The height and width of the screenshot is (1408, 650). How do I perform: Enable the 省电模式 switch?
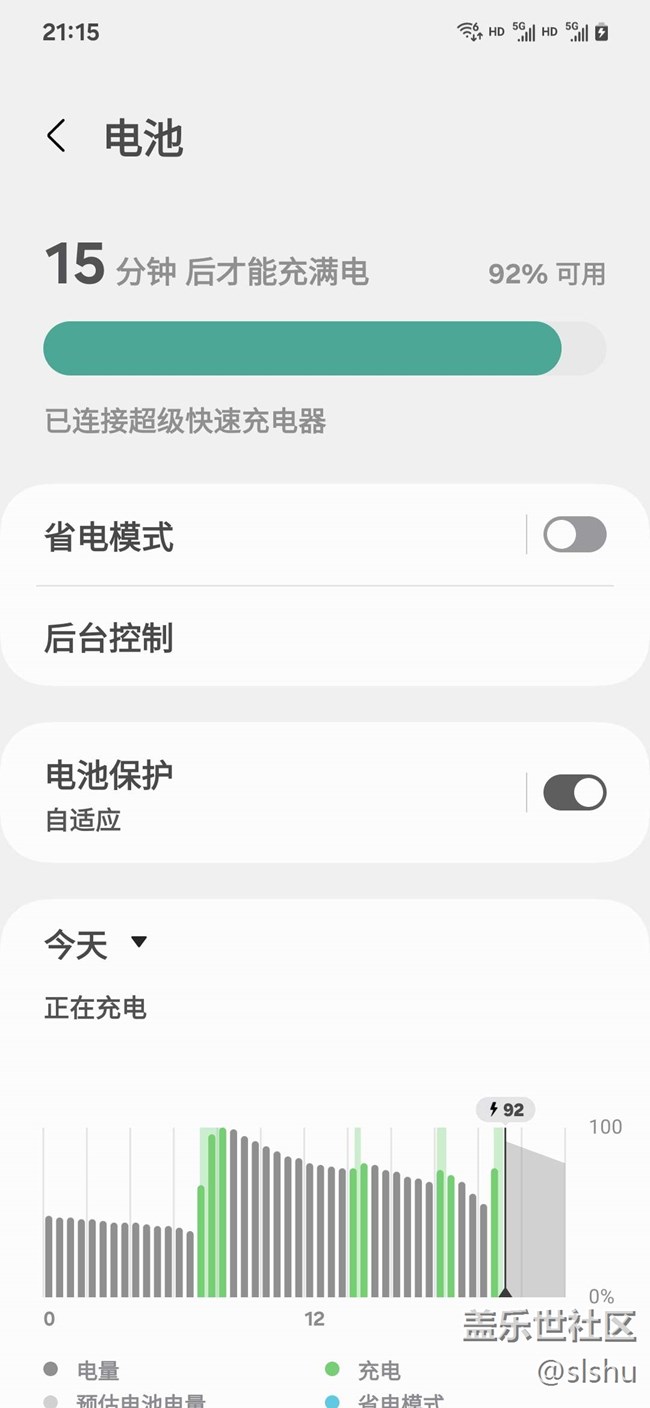point(574,535)
